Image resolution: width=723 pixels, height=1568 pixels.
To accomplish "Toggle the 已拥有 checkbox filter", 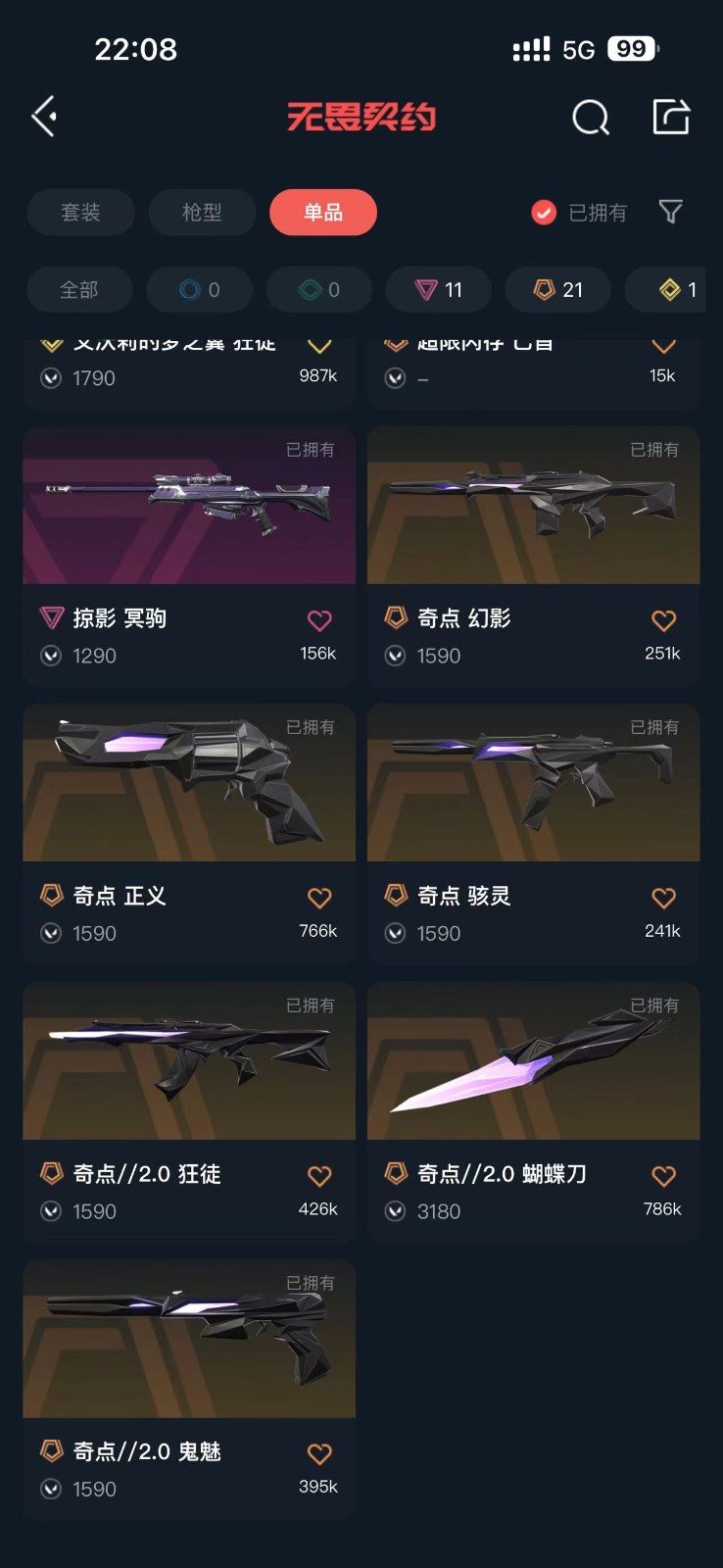I will point(544,213).
